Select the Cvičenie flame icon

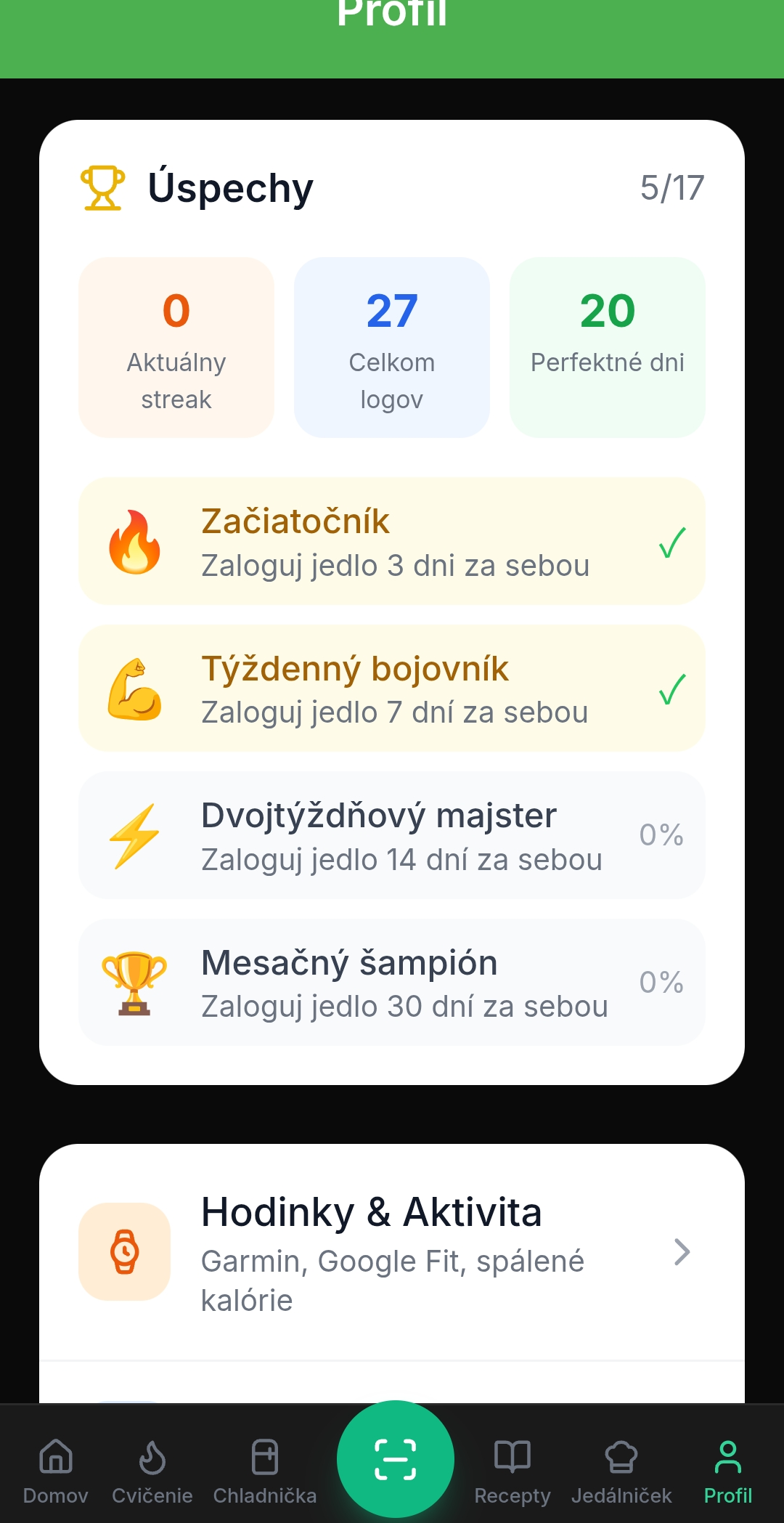152,1460
